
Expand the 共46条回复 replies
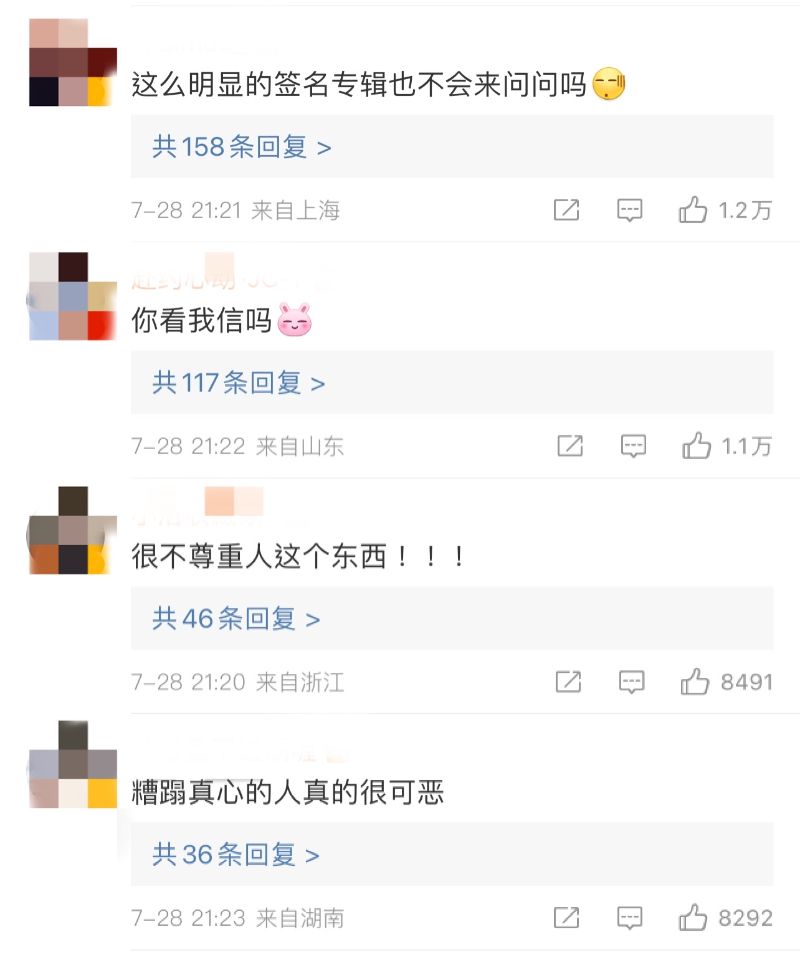(x=236, y=618)
